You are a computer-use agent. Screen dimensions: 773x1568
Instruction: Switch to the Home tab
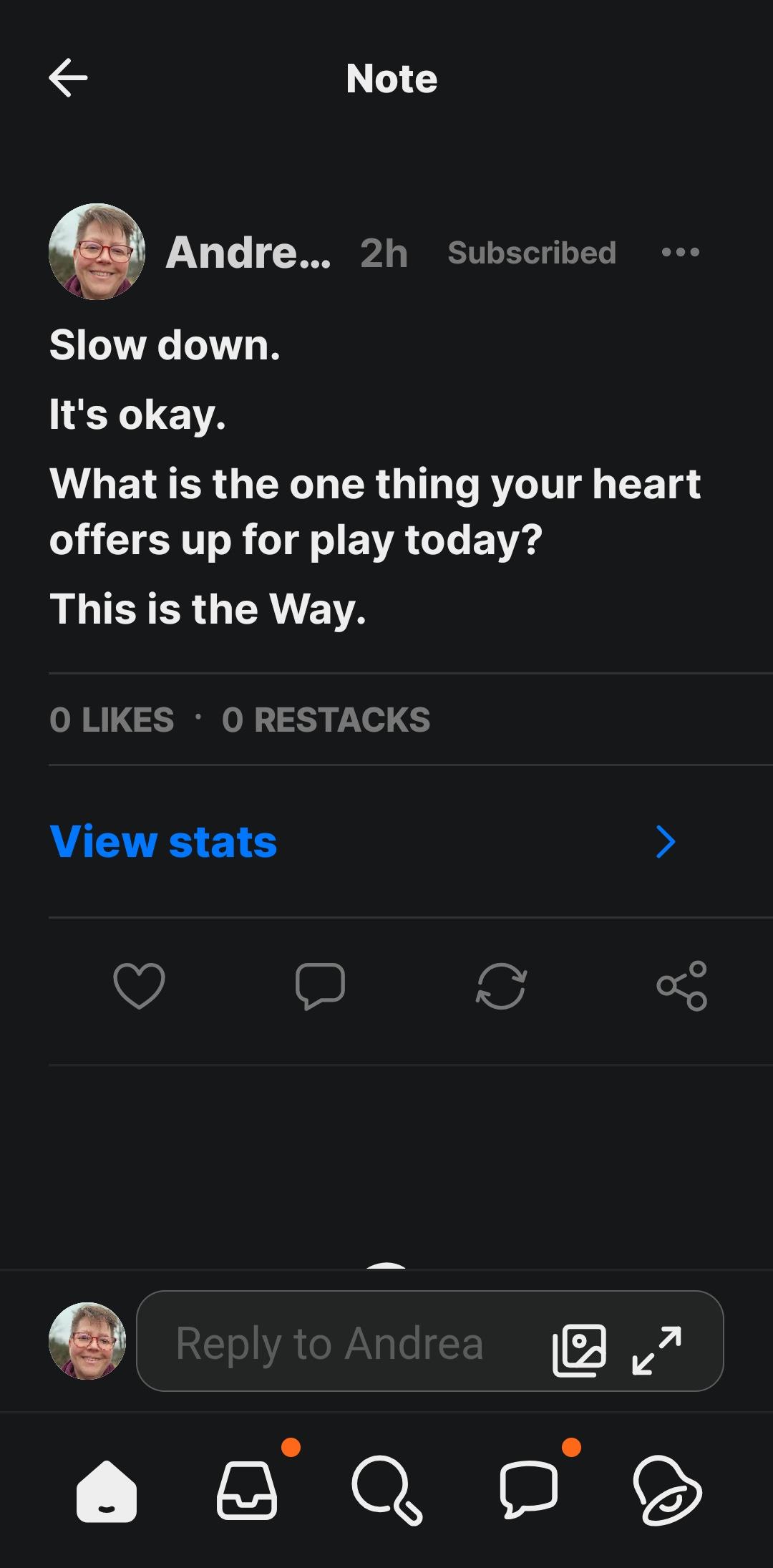tap(106, 1491)
